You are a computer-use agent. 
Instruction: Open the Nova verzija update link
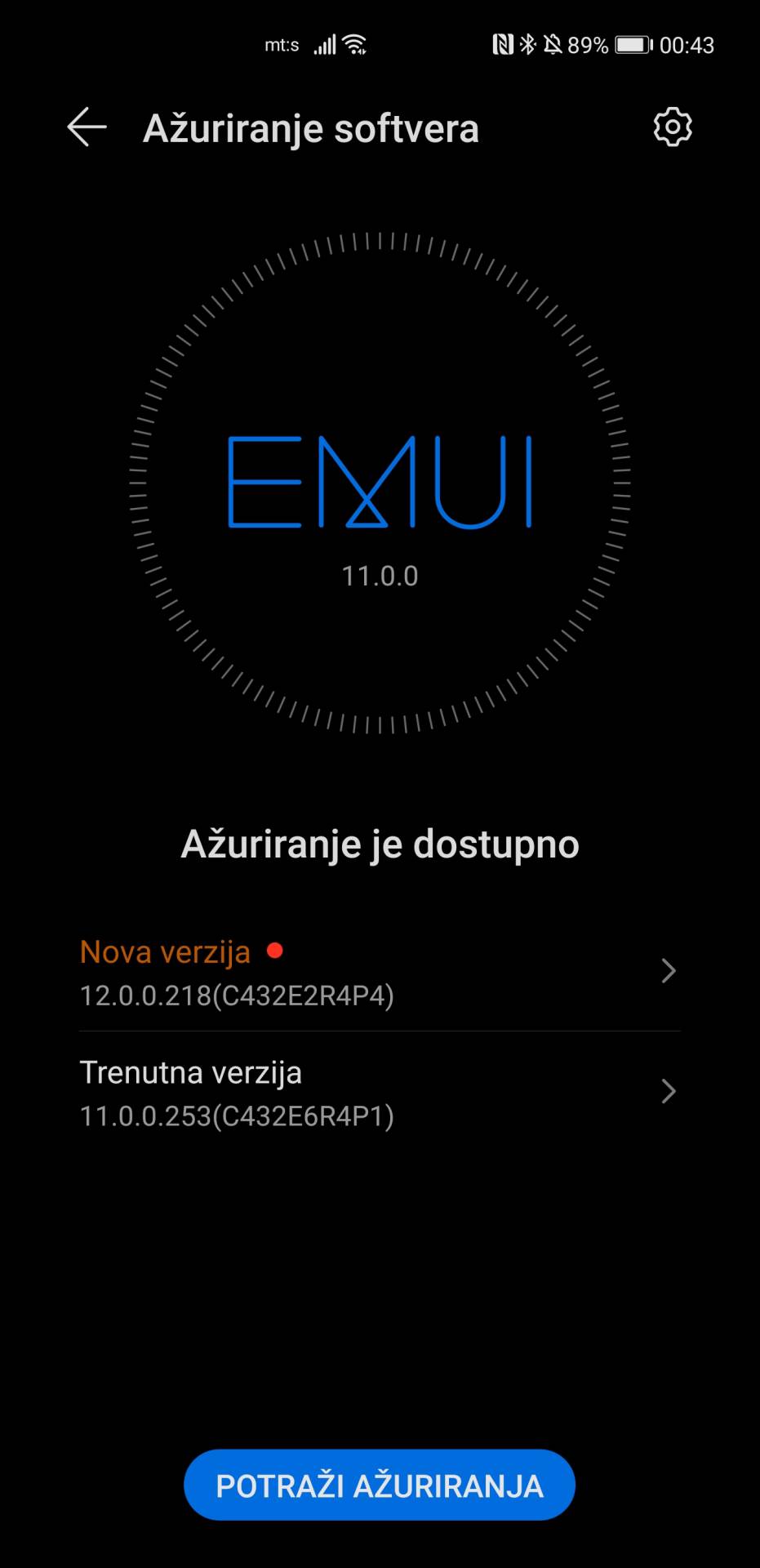click(x=165, y=951)
